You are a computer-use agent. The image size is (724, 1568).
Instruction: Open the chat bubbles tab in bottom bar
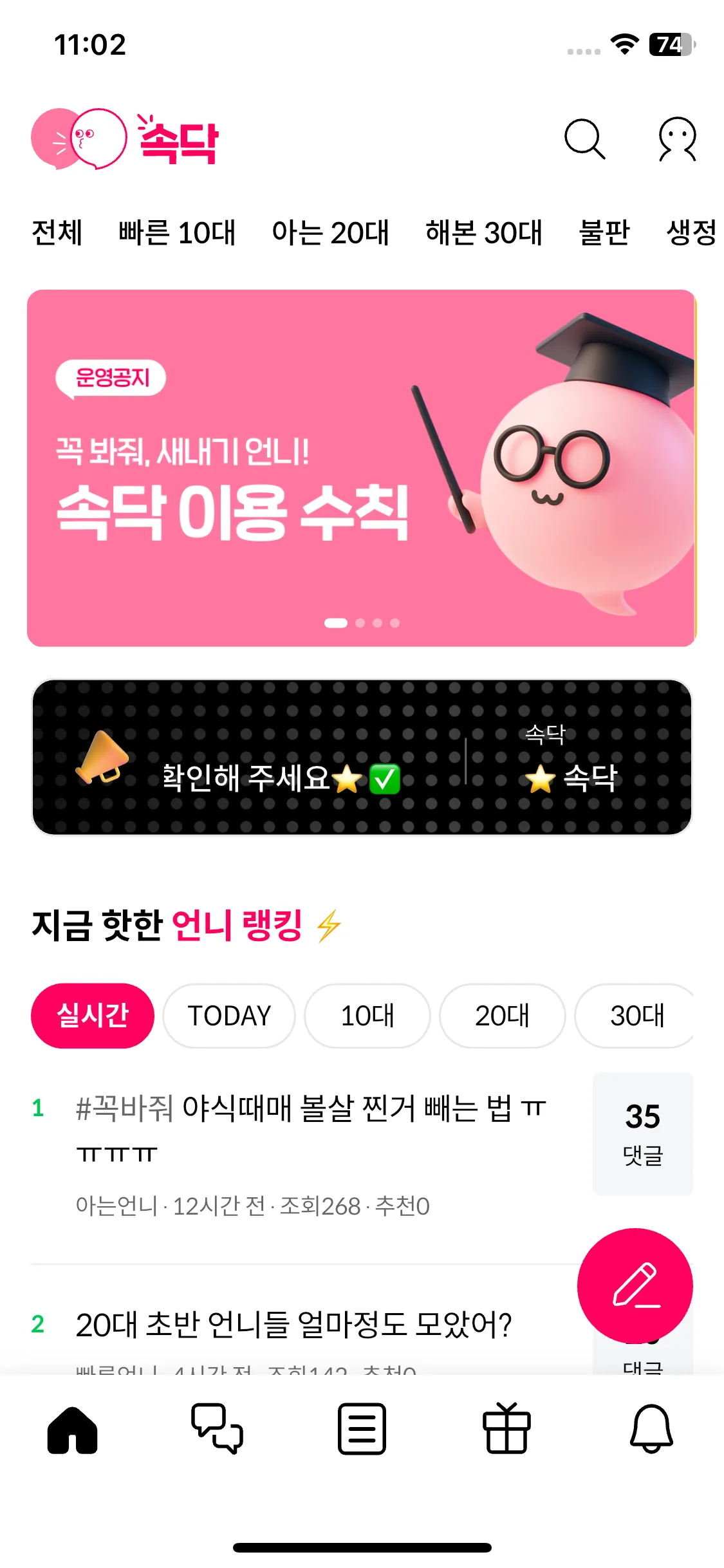pyautogui.click(x=217, y=1429)
